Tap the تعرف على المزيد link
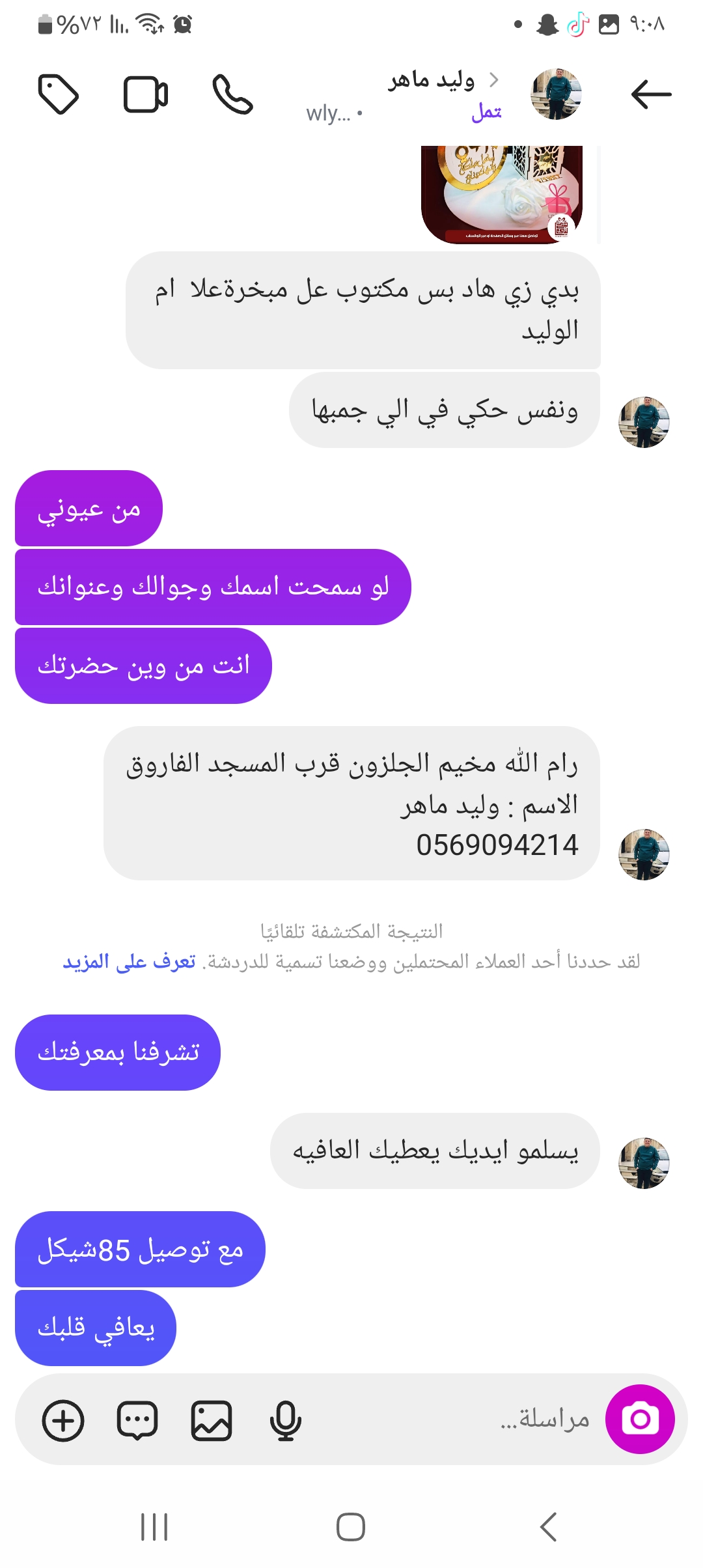Screen dimensions: 703x1568 point(129,962)
